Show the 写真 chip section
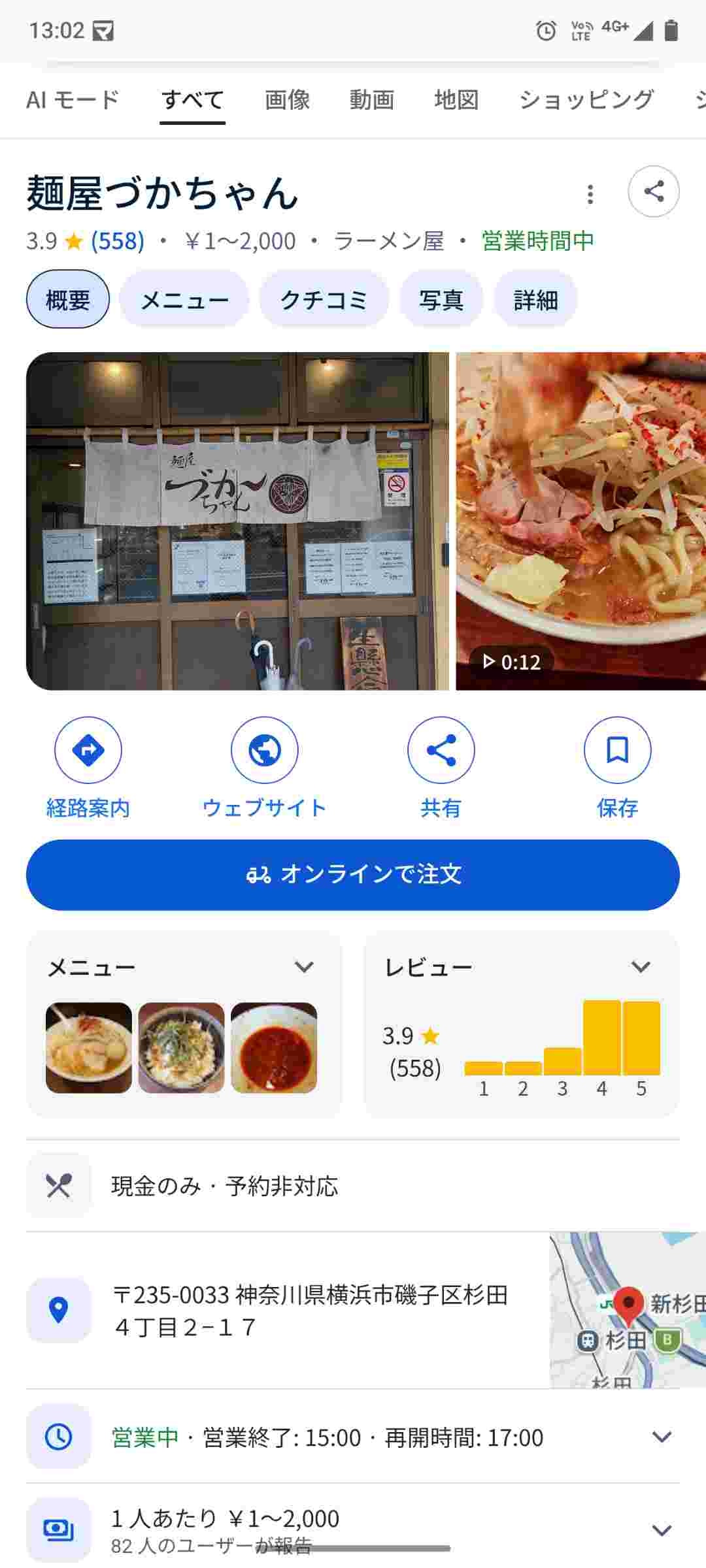 click(441, 300)
